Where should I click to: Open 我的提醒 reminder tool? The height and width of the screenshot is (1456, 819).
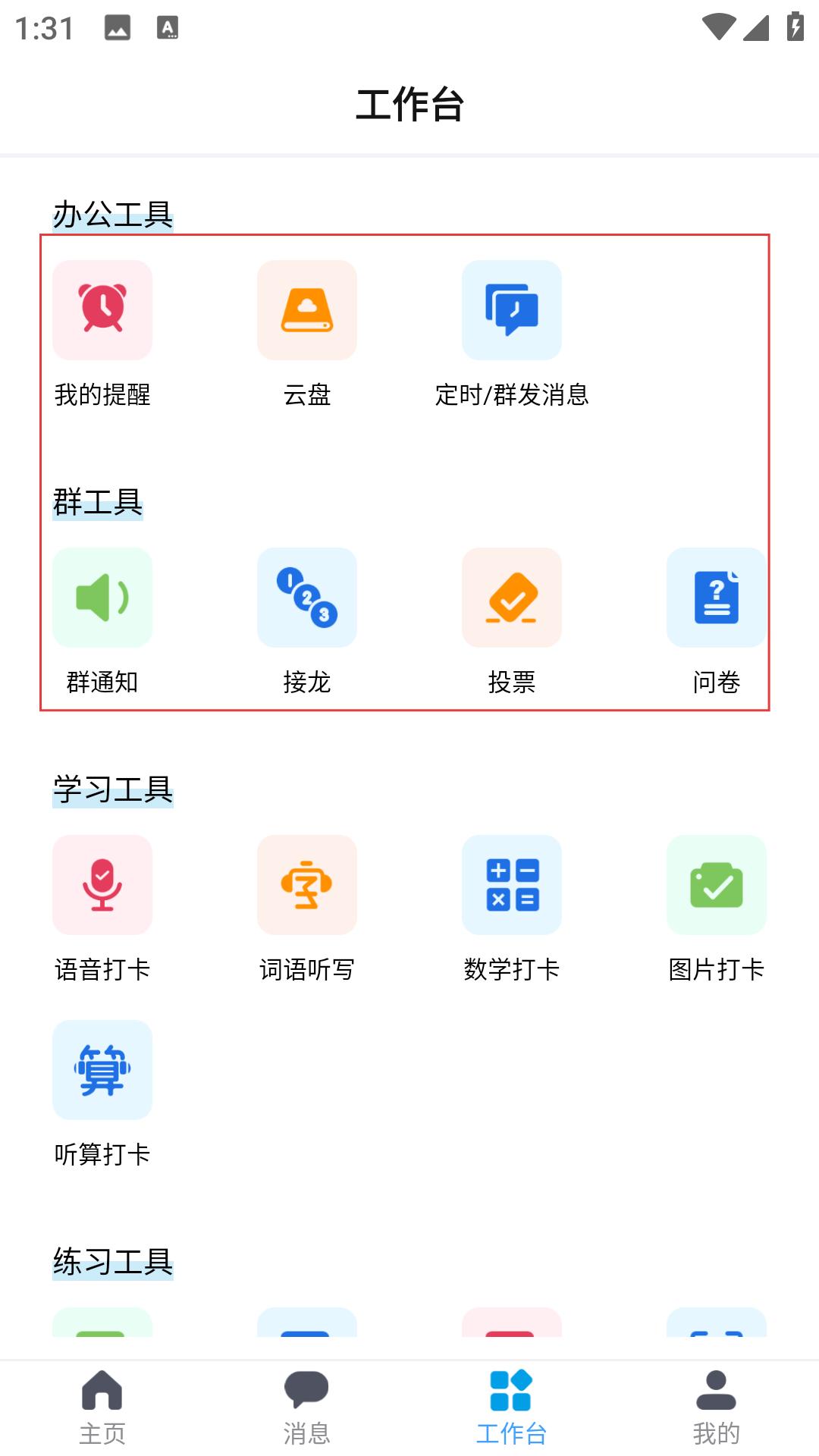(x=102, y=311)
